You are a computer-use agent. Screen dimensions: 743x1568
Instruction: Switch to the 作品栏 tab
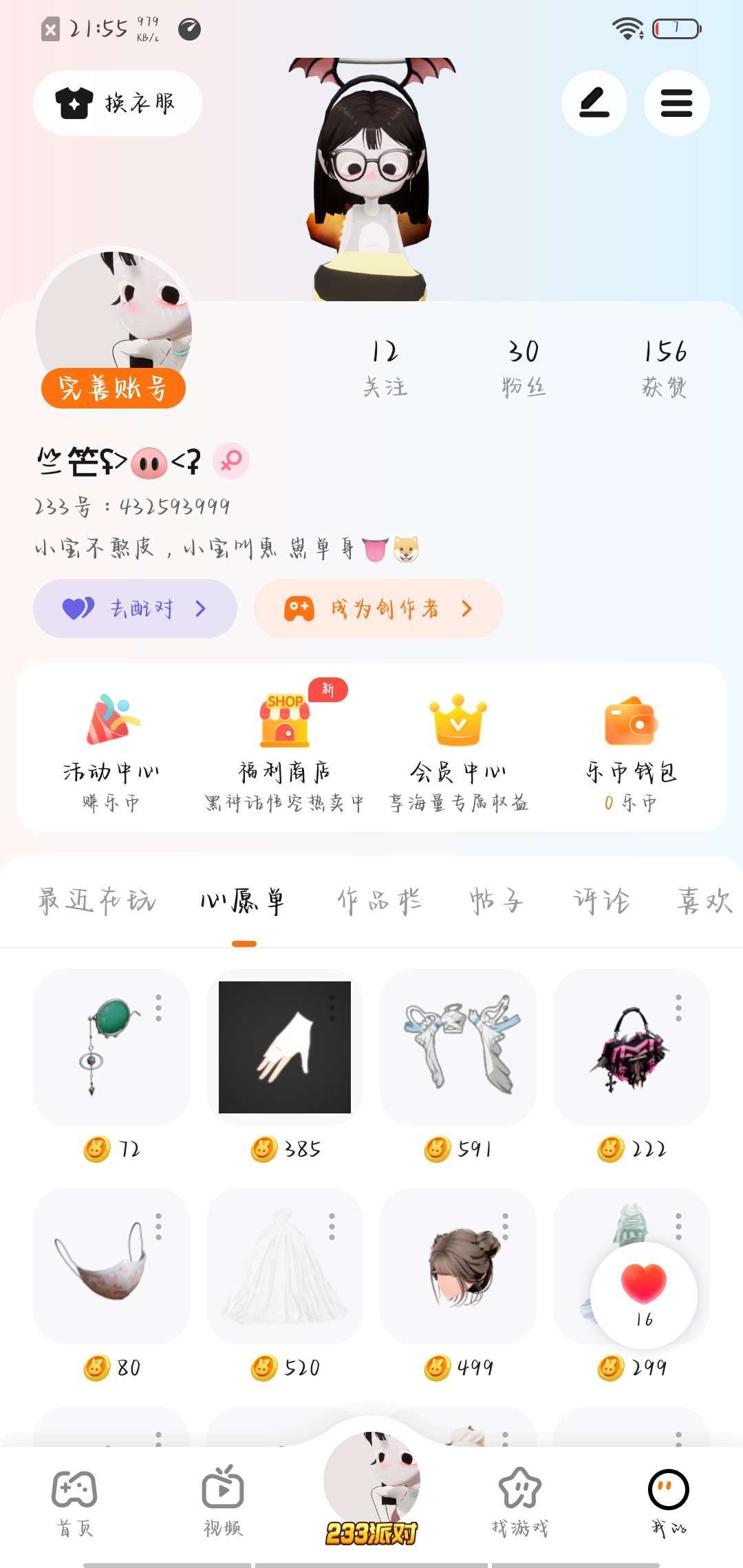coord(379,901)
